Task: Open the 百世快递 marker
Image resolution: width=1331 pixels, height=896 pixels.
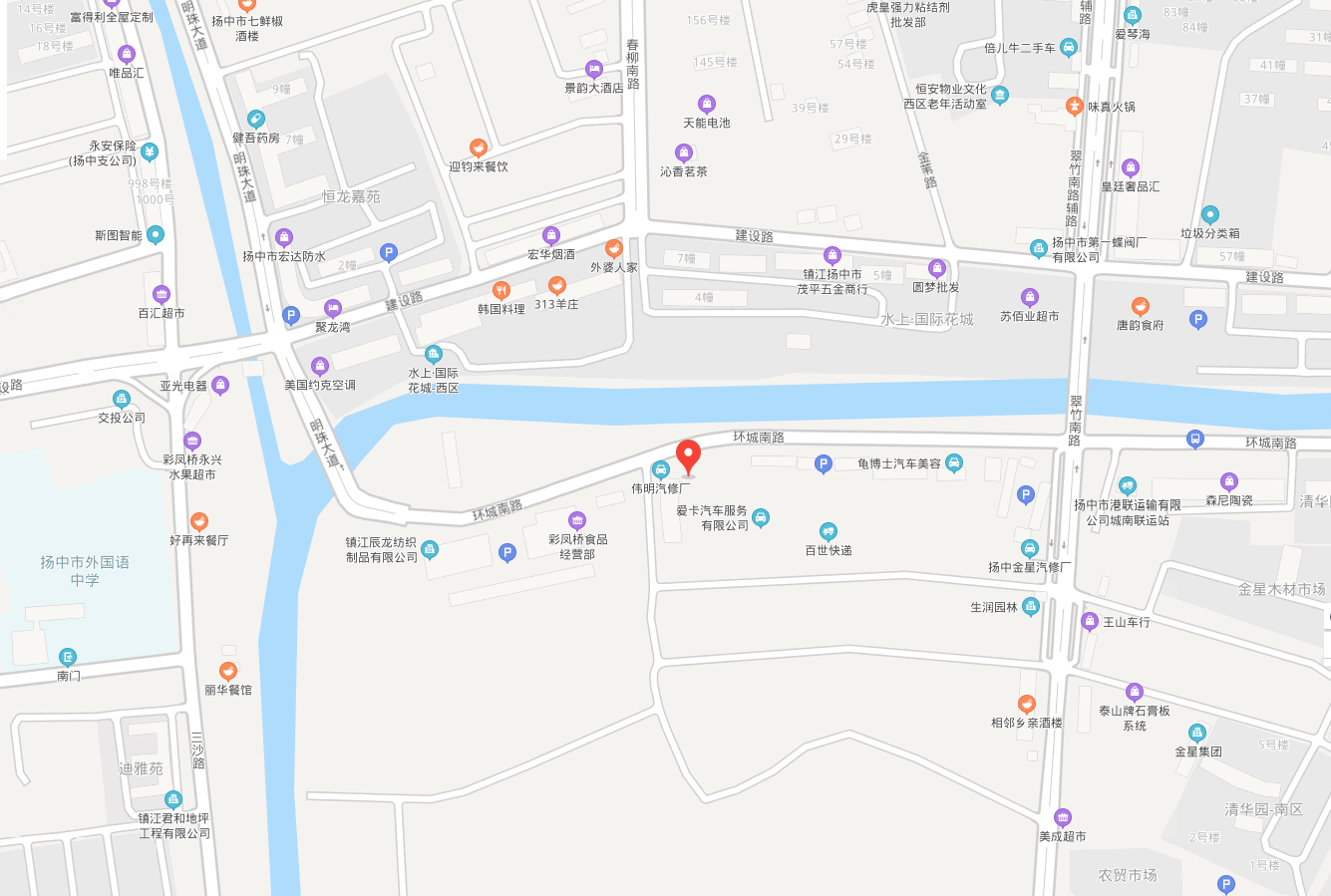Action: (x=828, y=532)
